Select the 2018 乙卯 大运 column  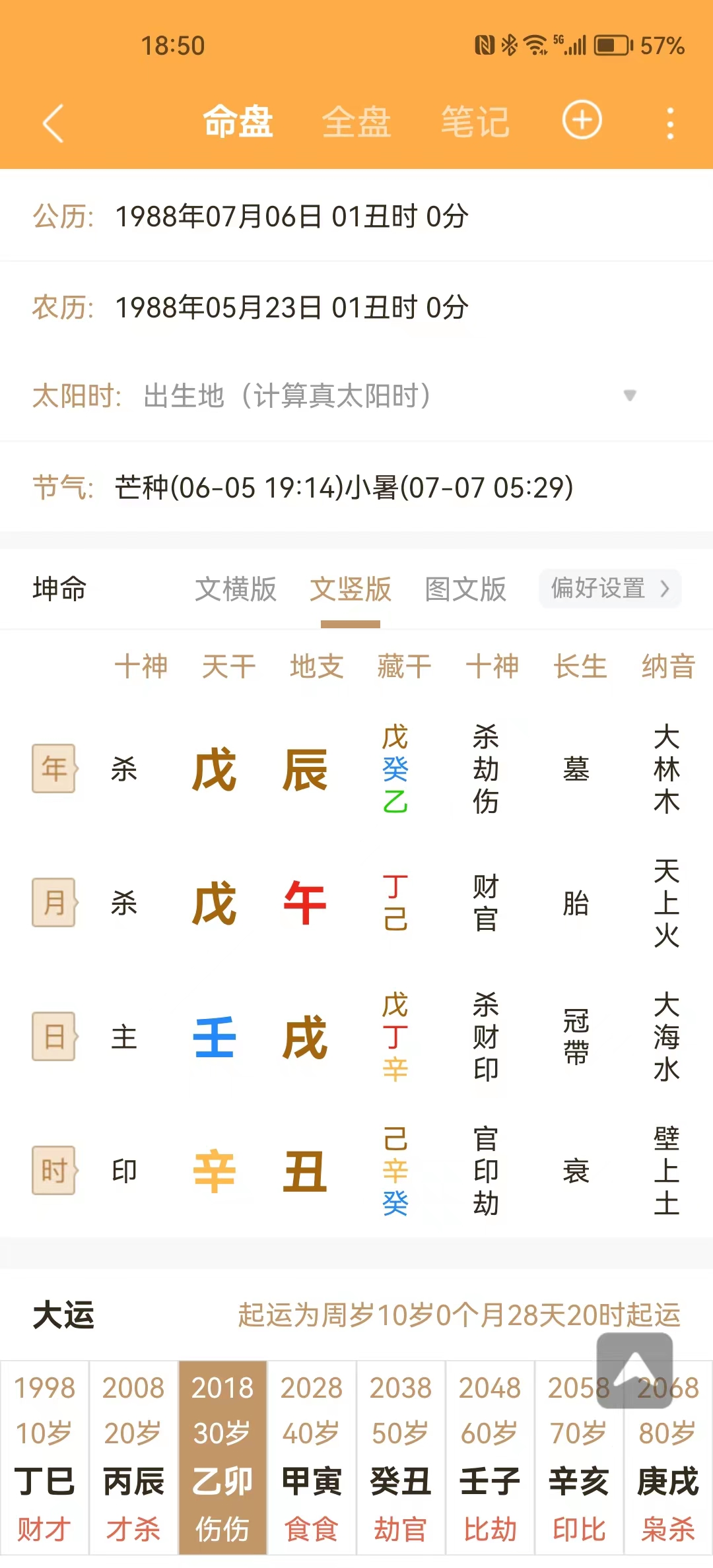(x=222, y=1458)
